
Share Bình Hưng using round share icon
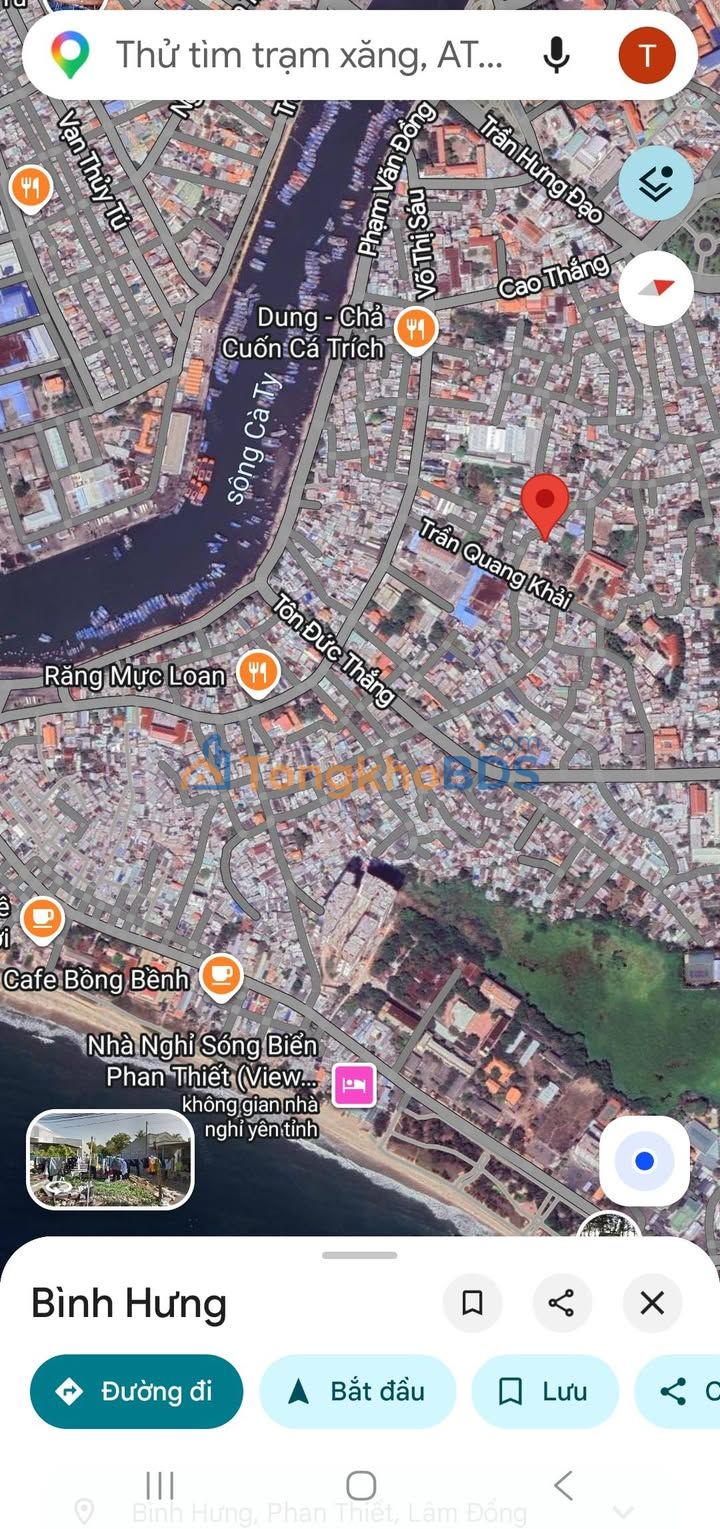[562, 1303]
